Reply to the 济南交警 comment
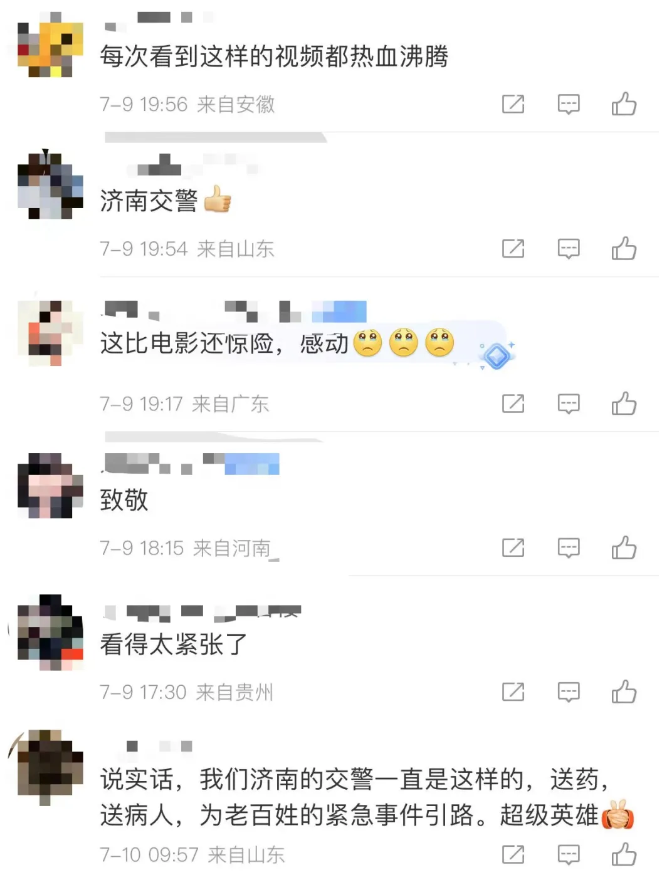Screen dimensions: 659x872 [x=568, y=248]
